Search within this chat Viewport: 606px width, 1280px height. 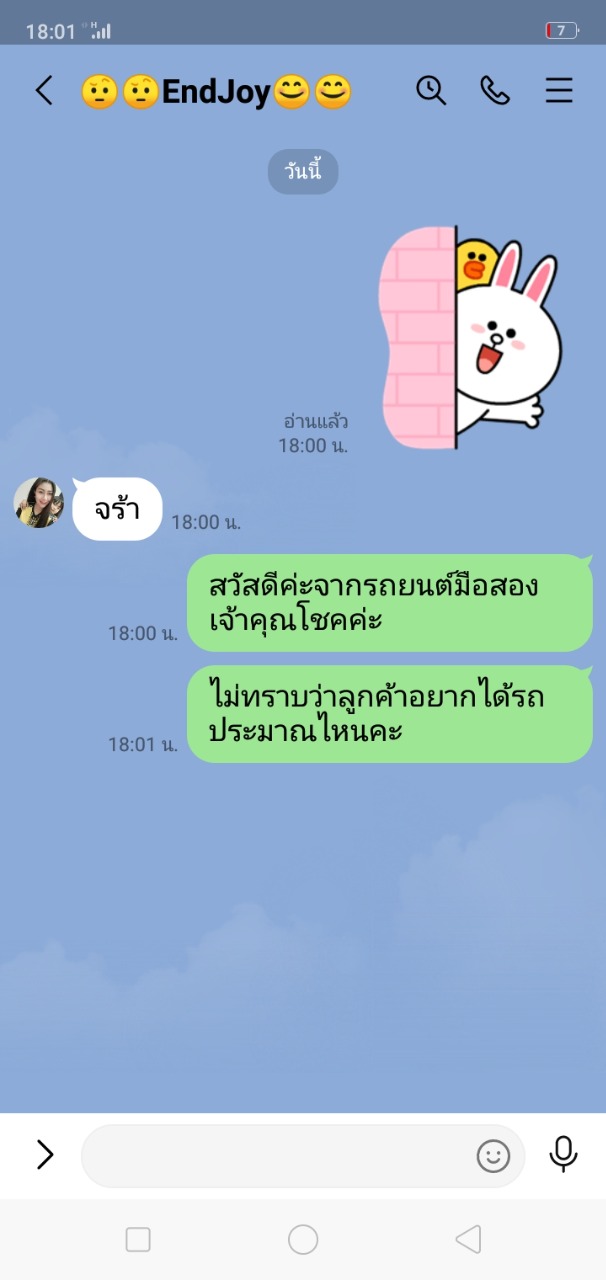[x=431, y=91]
